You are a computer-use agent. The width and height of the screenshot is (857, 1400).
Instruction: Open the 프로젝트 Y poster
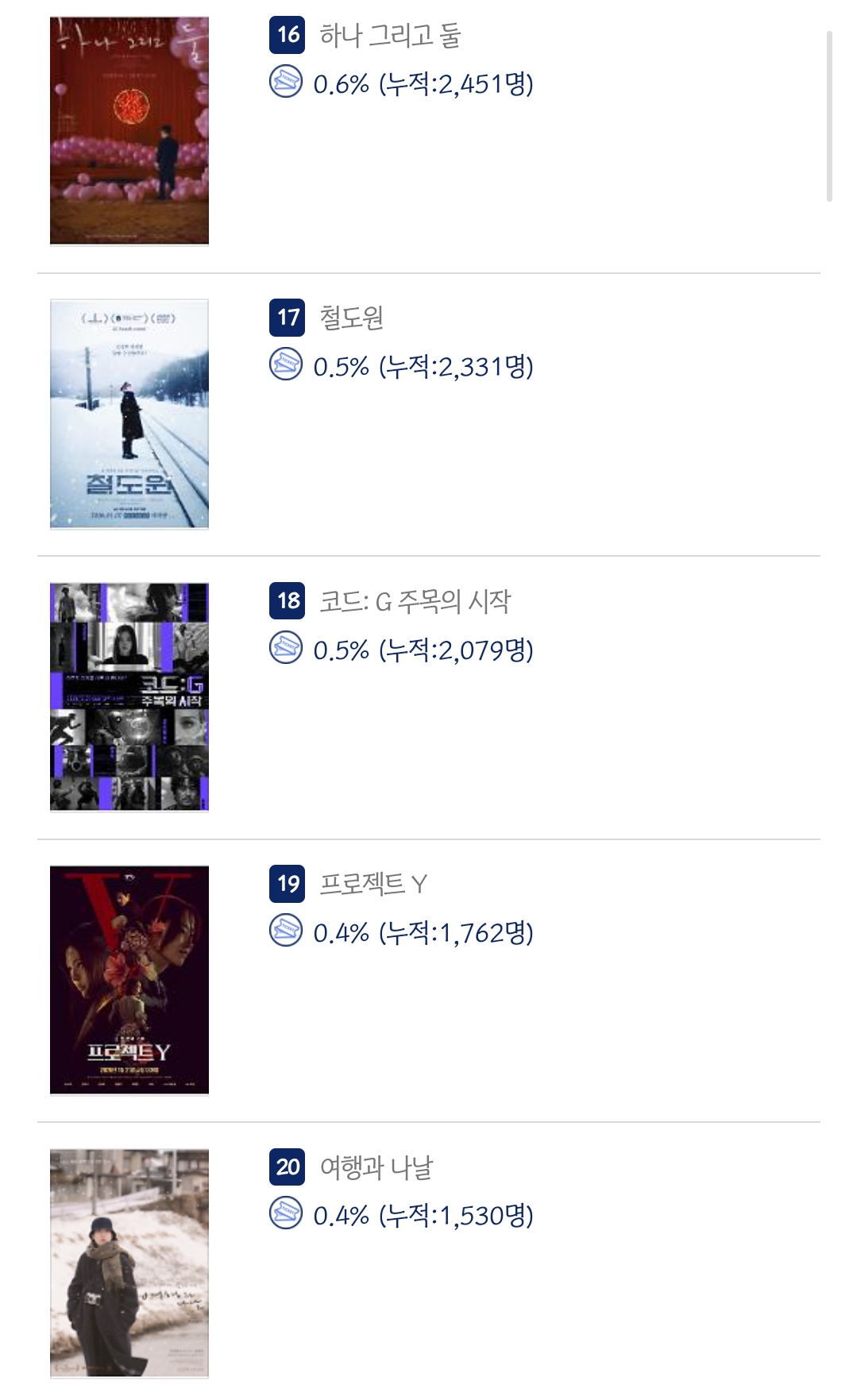coord(129,980)
